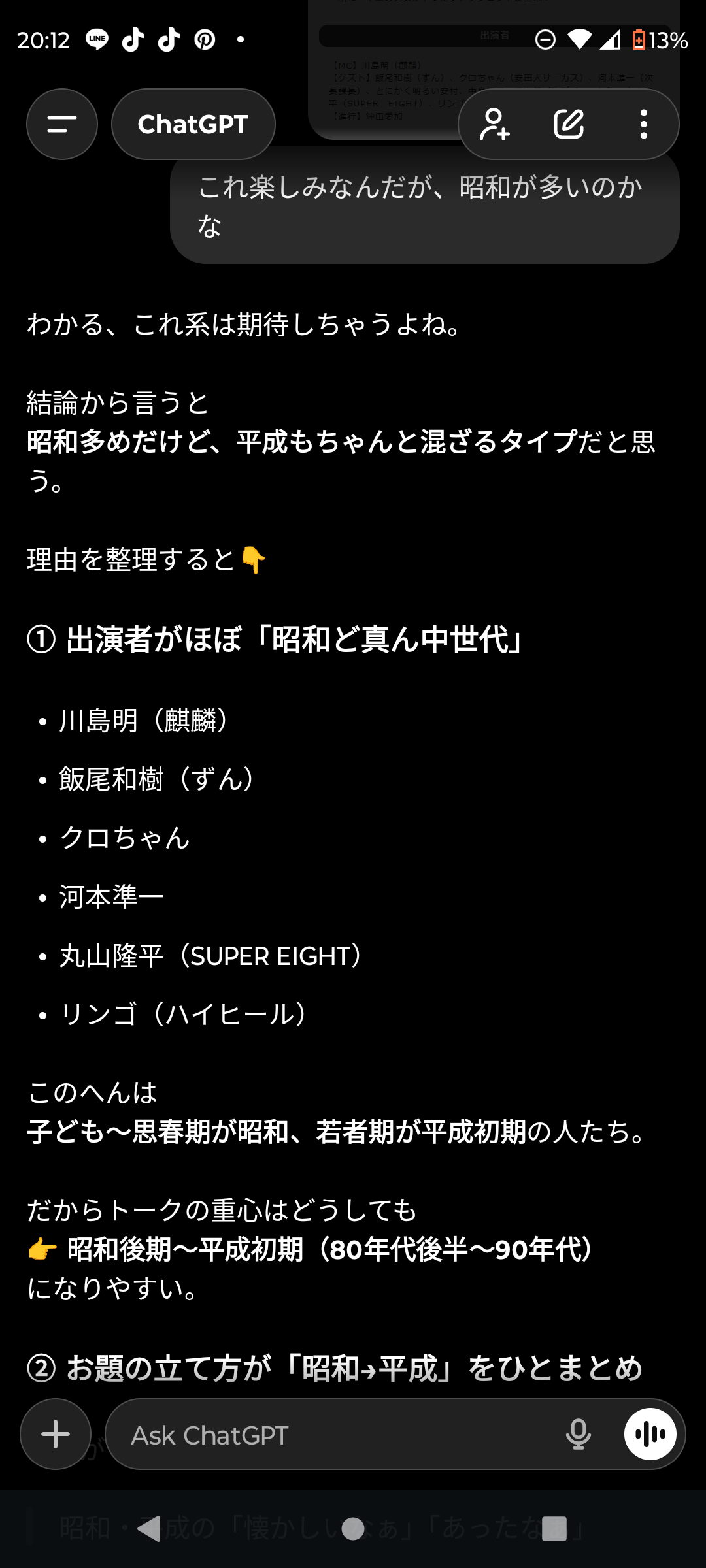Tap the microphone dictation icon

[578, 1435]
